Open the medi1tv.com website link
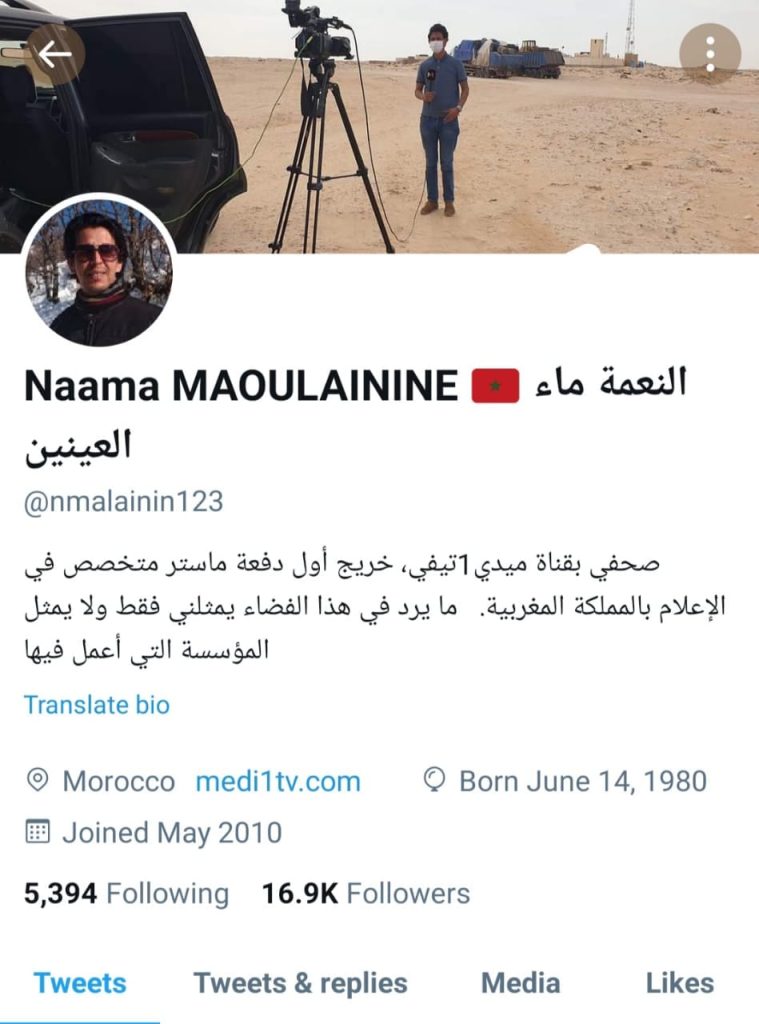 pyautogui.click(x=278, y=781)
